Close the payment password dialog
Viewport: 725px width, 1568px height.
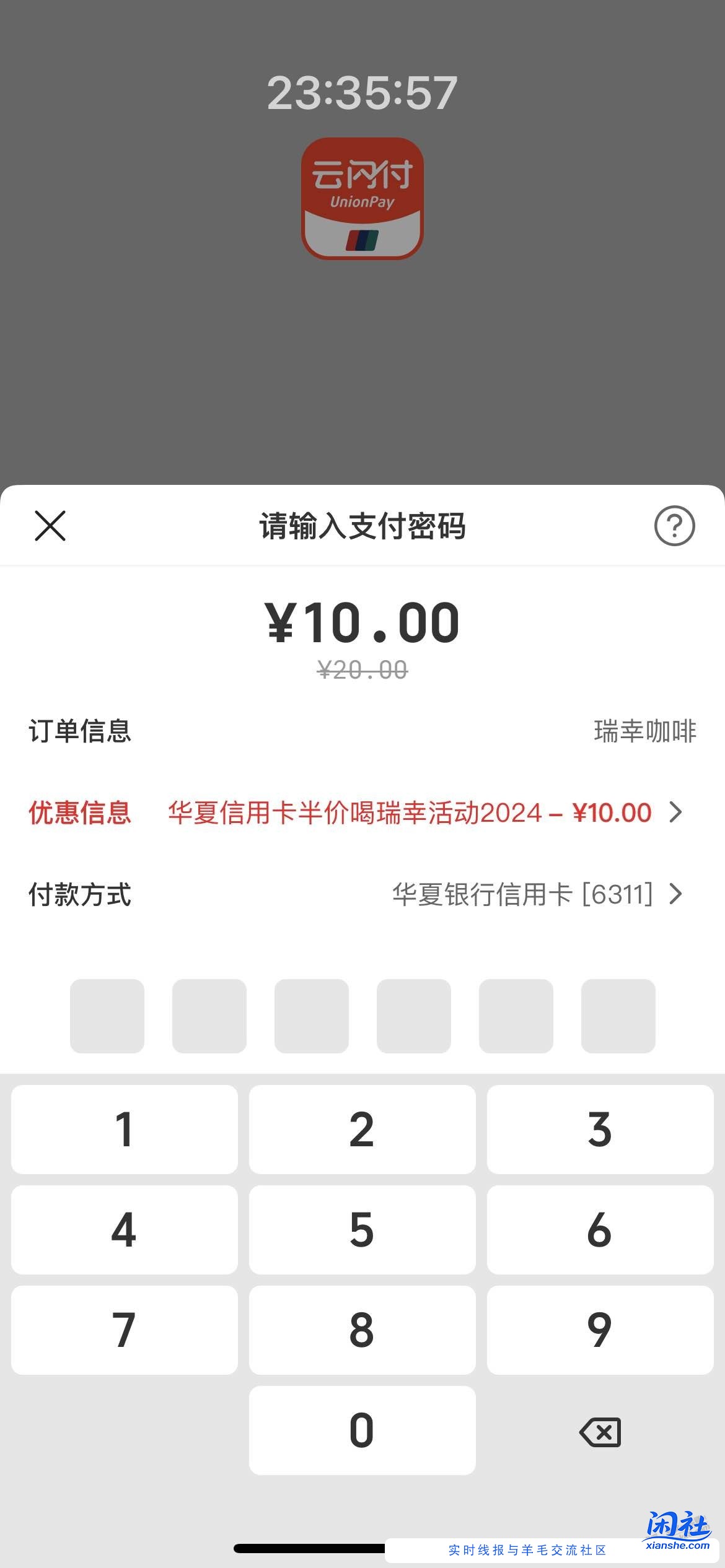[x=50, y=527]
